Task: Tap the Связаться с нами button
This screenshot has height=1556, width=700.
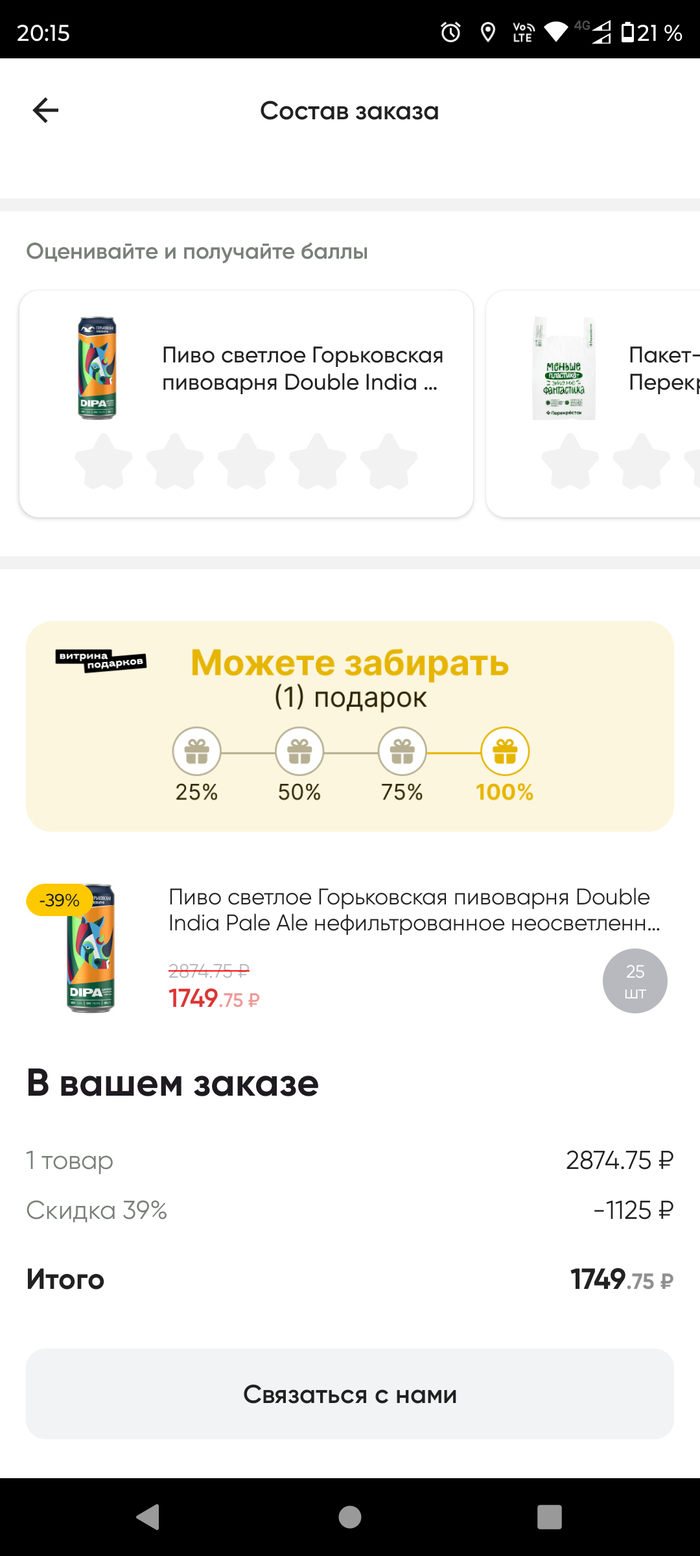Action: [x=350, y=1393]
